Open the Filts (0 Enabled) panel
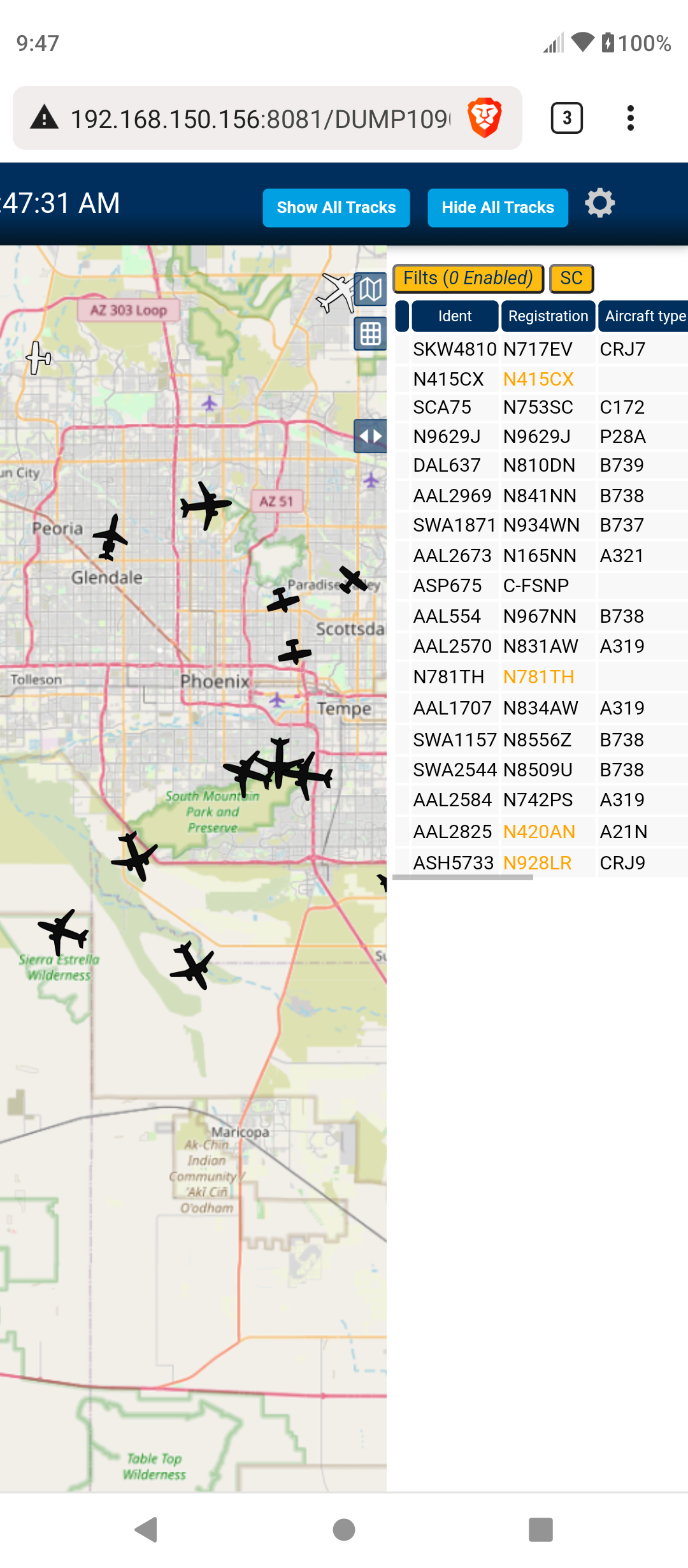The height and width of the screenshot is (1568, 688). click(x=468, y=279)
